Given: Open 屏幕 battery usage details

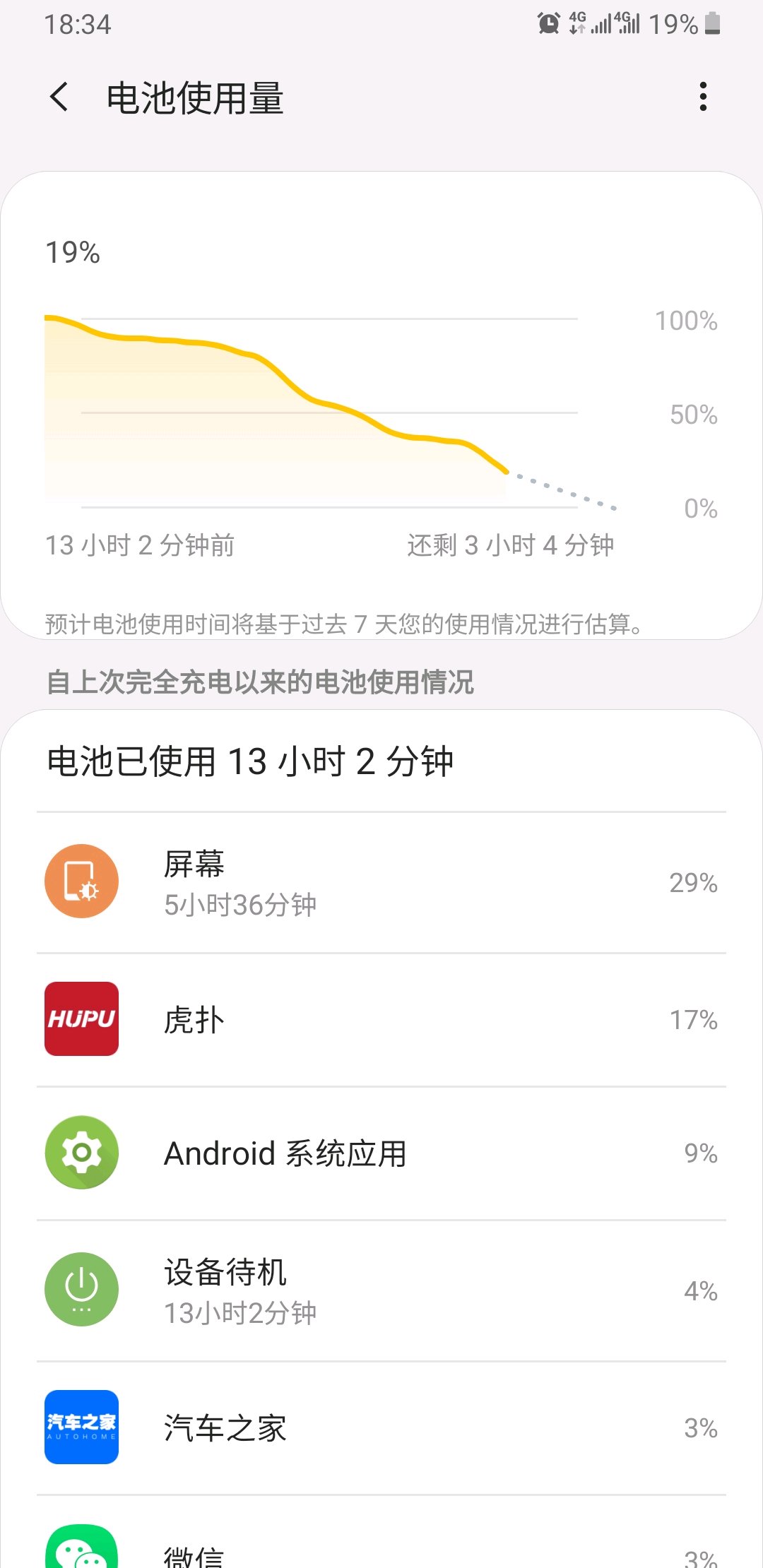Looking at the screenshot, I should pyautogui.click(x=381, y=882).
